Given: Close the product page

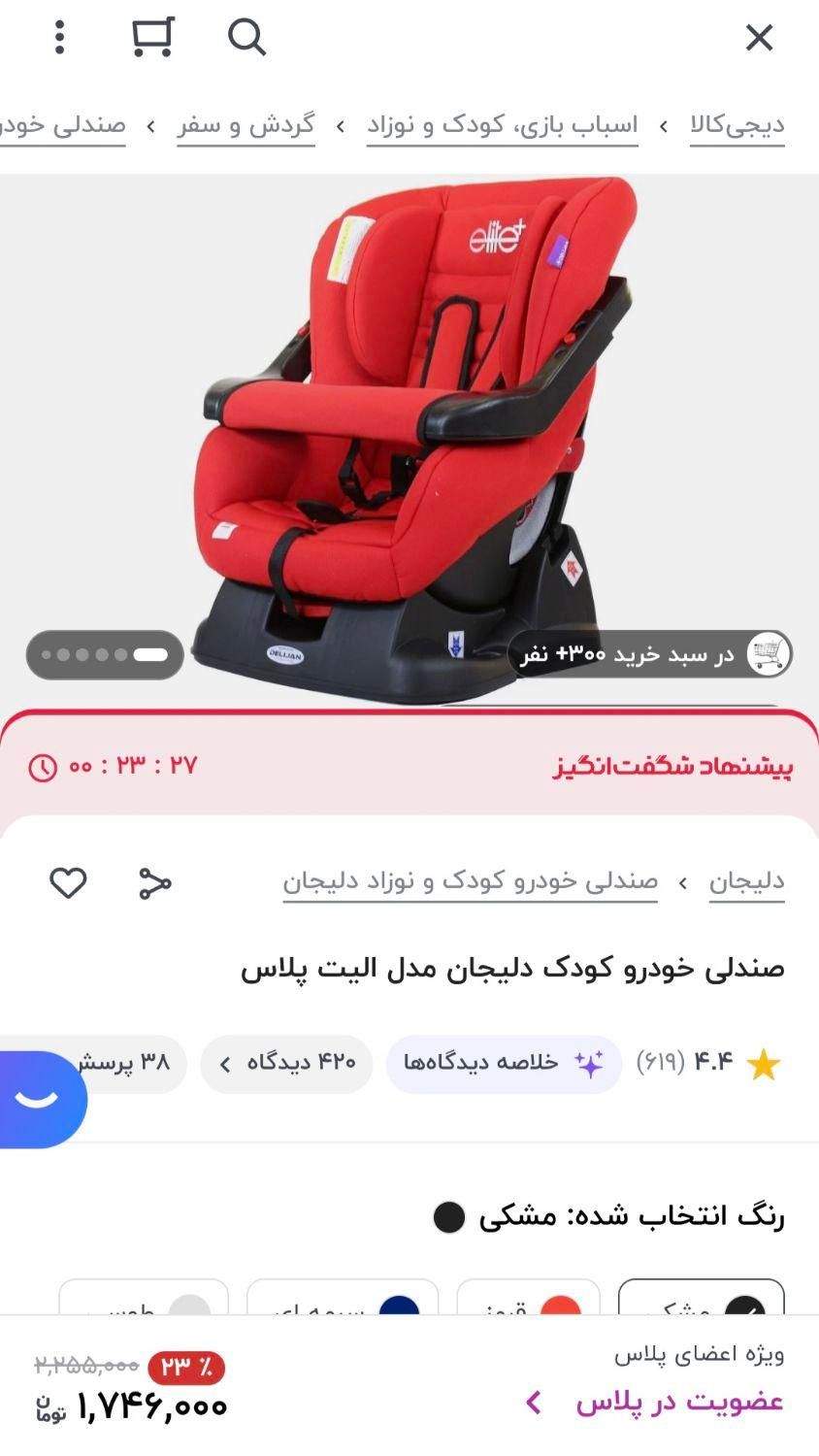Looking at the screenshot, I should point(759,38).
